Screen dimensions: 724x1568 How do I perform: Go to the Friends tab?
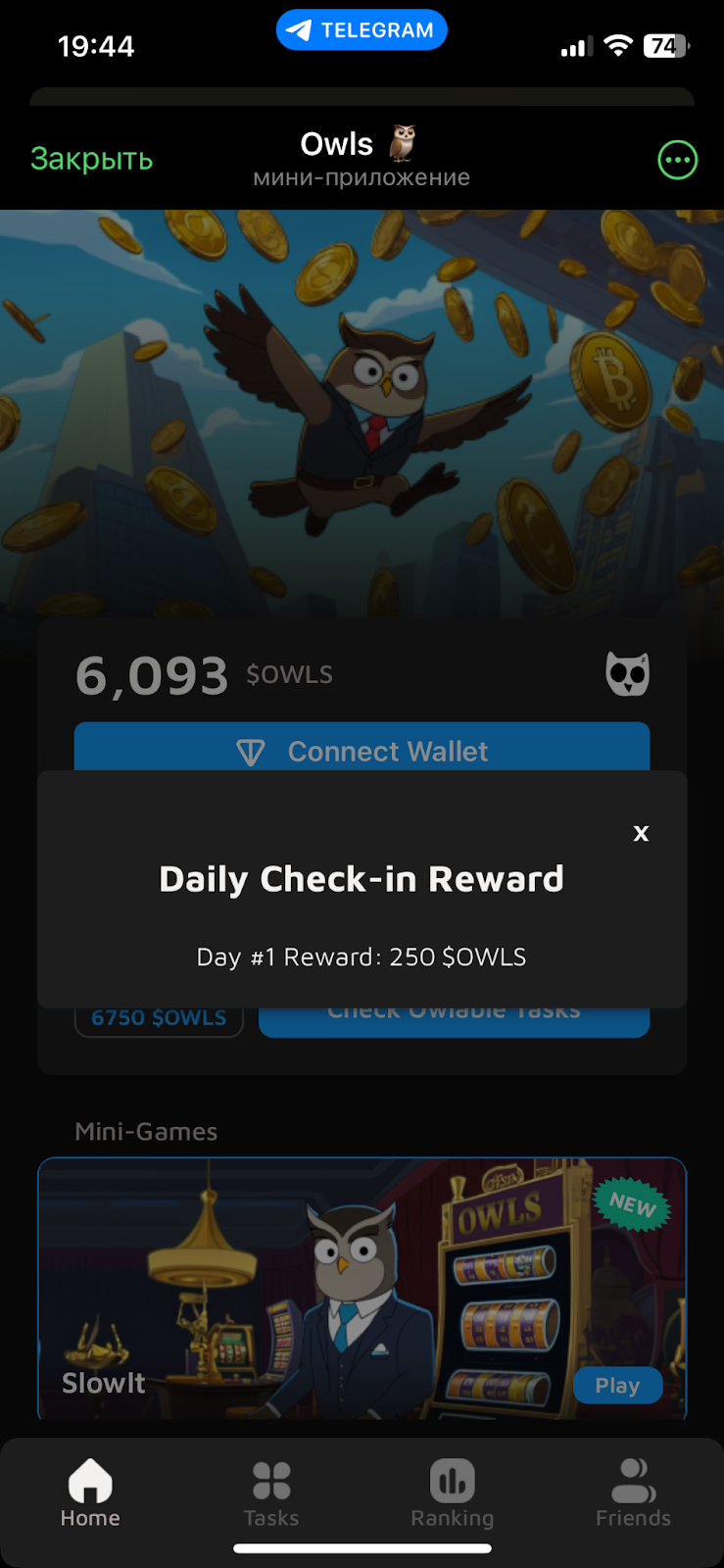[x=633, y=1493]
